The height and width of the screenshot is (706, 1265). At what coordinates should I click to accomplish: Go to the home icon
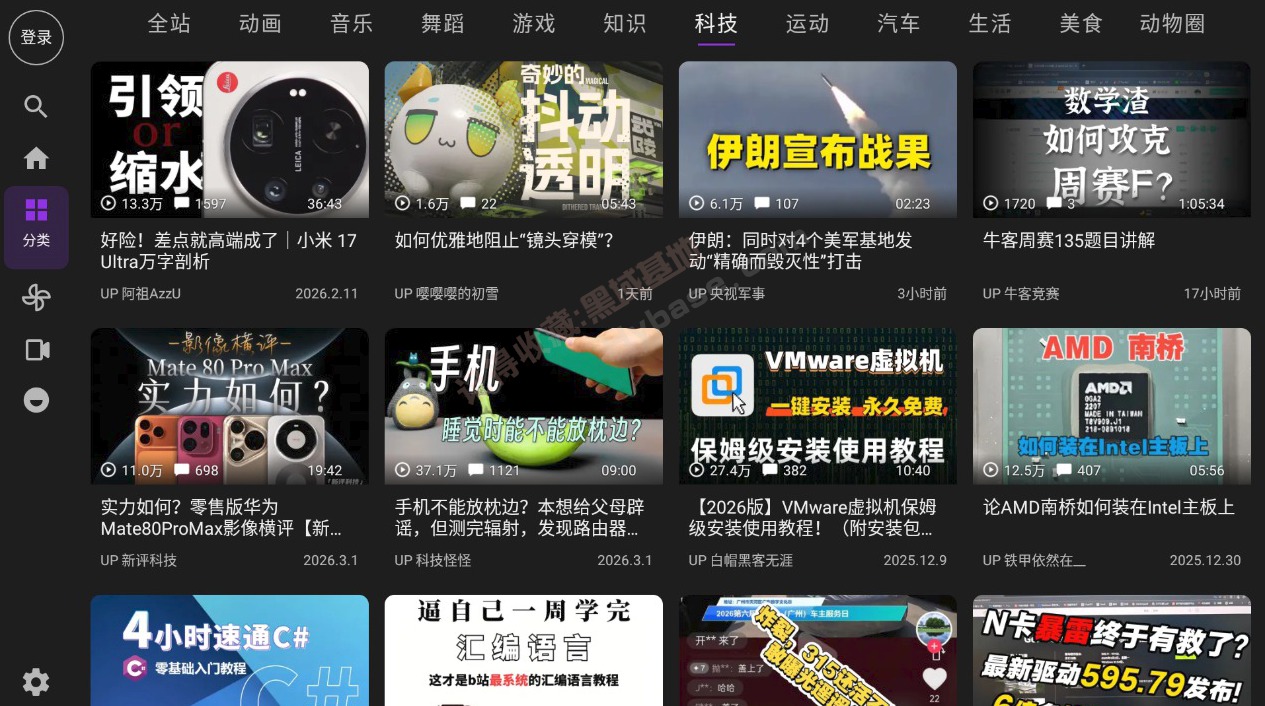click(36, 158)
